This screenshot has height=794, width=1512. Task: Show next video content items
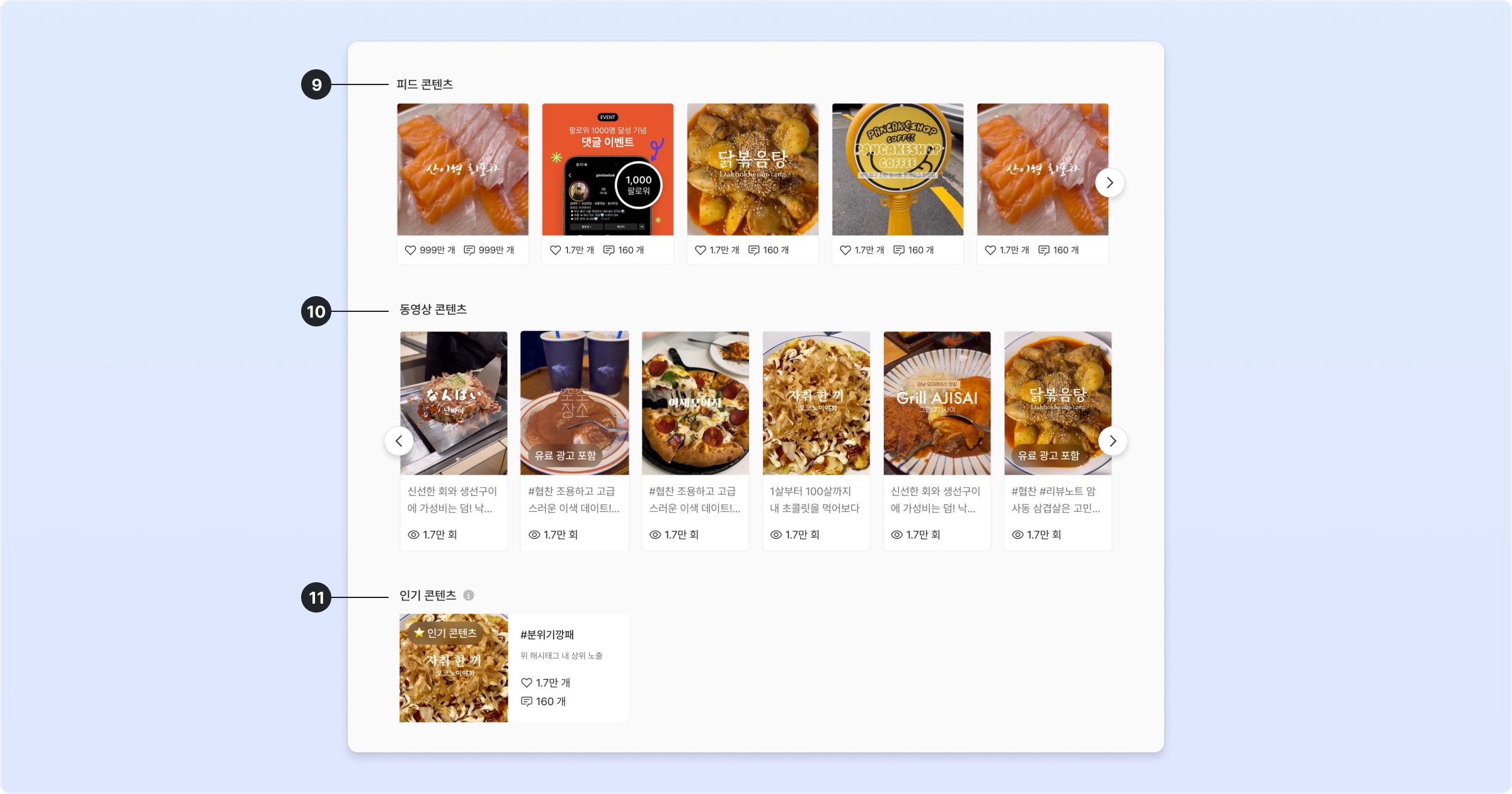[x=1113, y=441]
